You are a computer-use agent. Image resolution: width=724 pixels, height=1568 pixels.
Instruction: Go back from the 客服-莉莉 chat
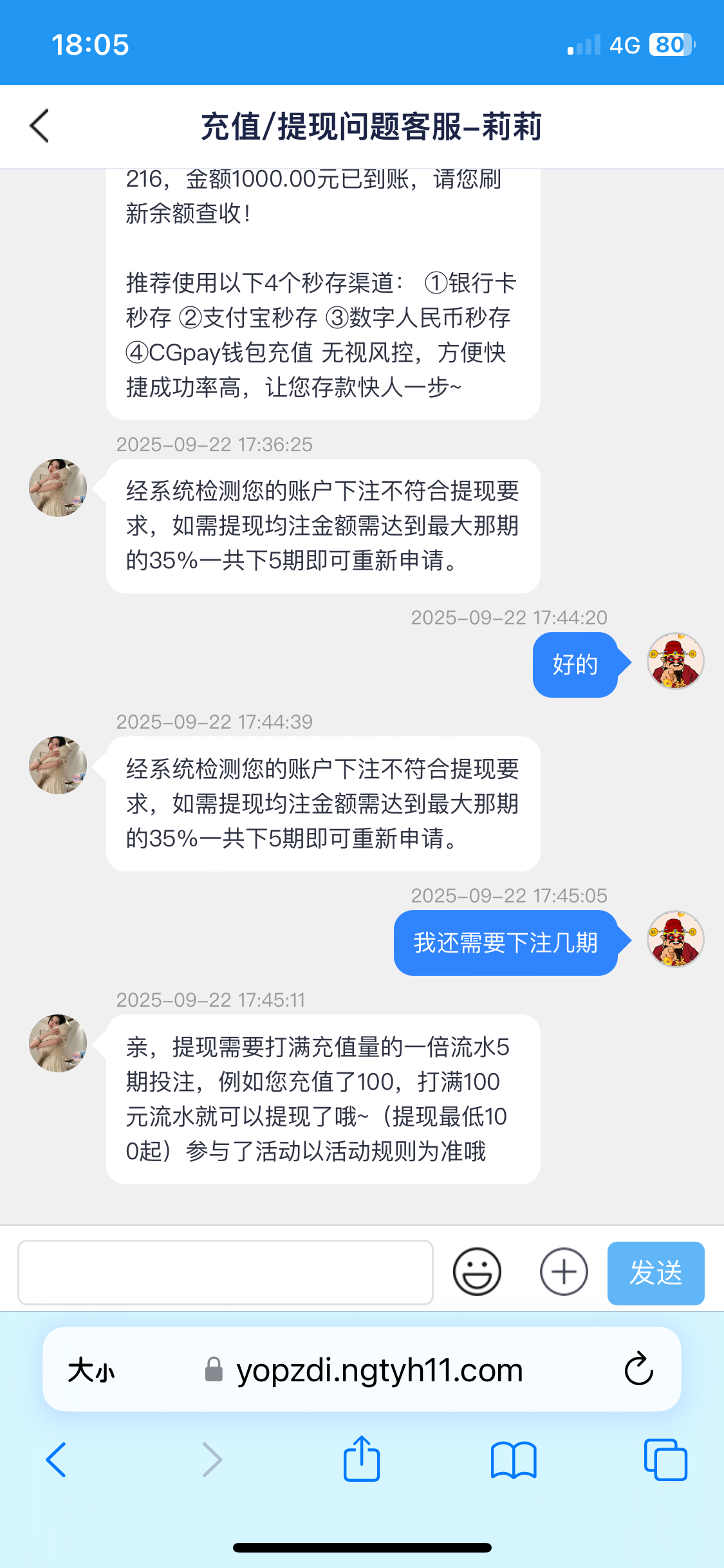coord(40,126)
